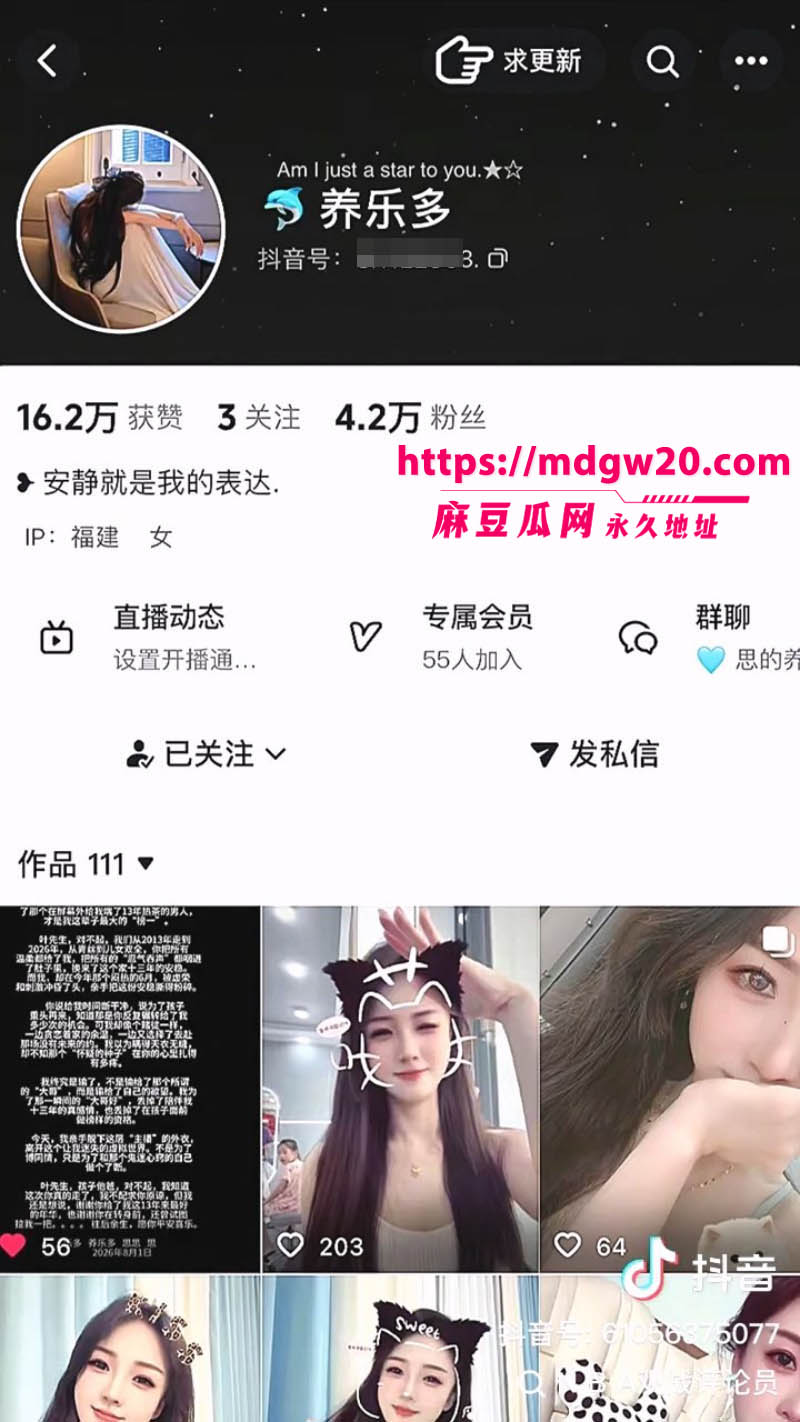
Task: Open the photo post with 64 likes
Action: (x=670, y=1089)
